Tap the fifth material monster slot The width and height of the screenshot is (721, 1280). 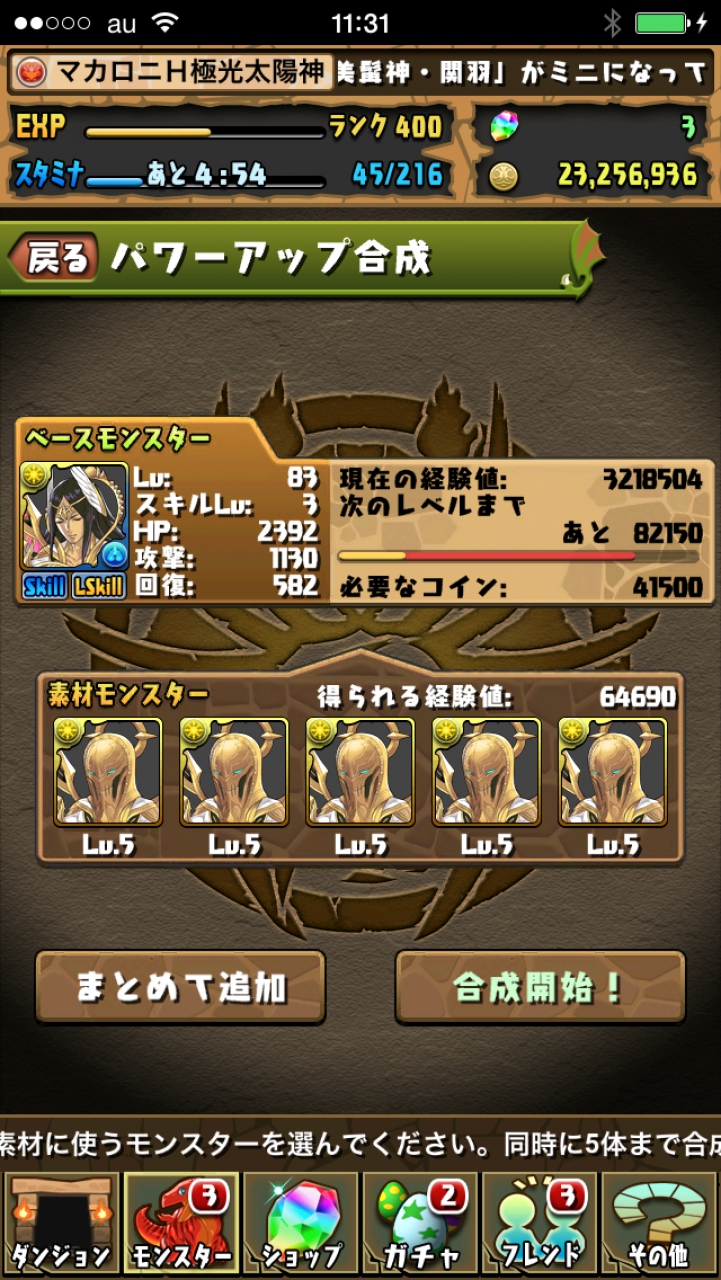point(612,772)
